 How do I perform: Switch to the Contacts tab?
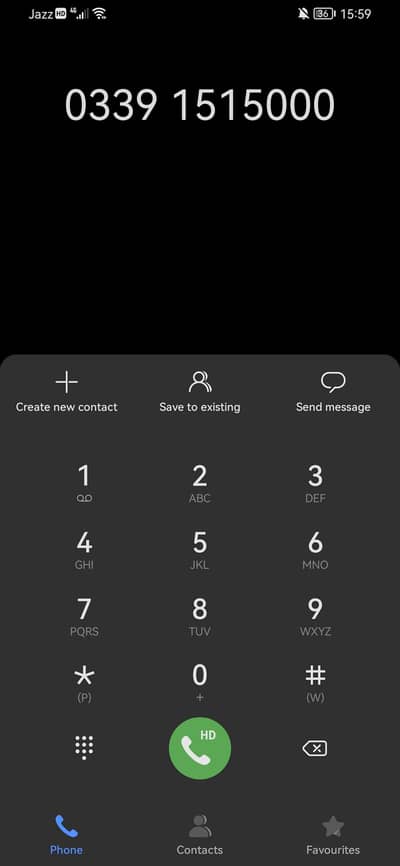(x=199, y=835)
